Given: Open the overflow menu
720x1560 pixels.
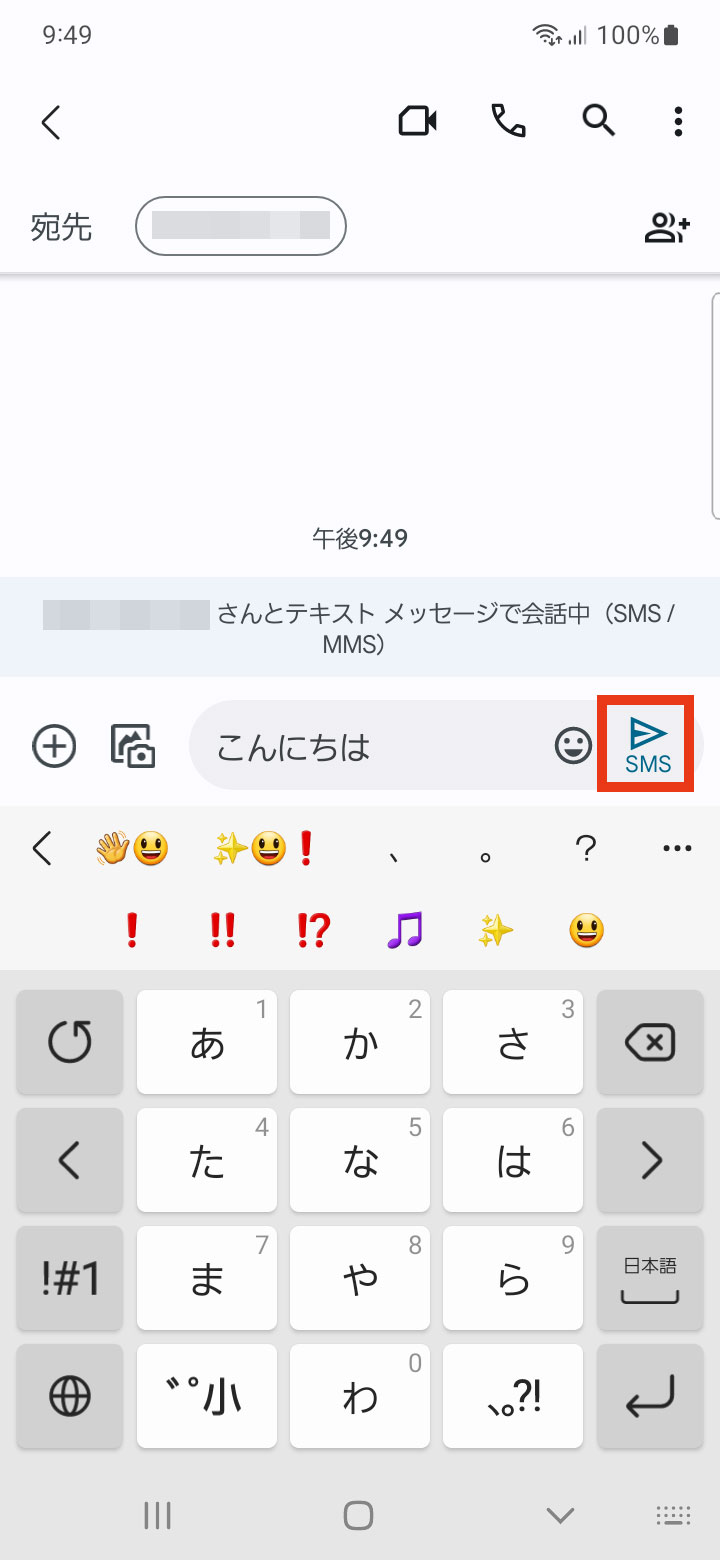Looking at the screenshot, I should 678,122.
